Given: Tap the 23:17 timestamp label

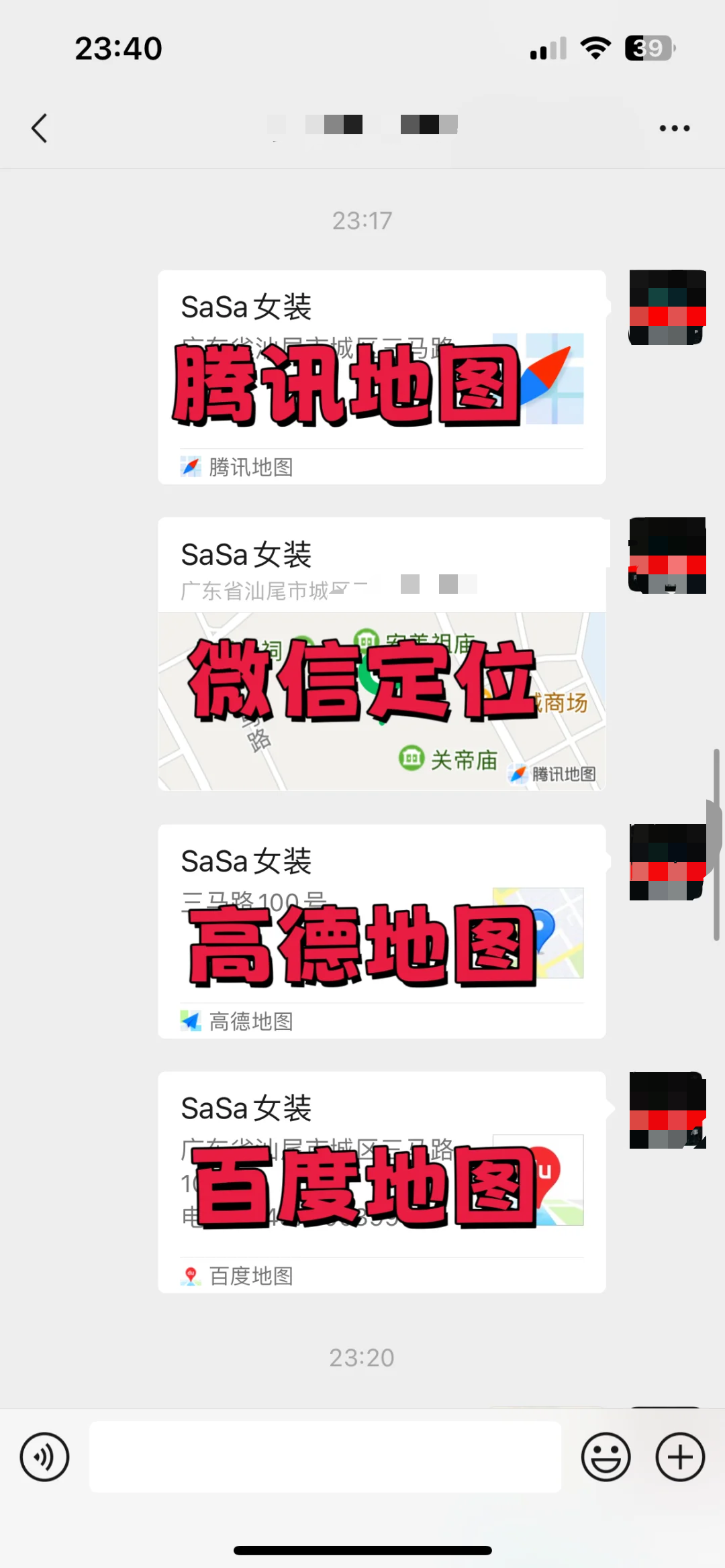Looking at the screenshot, I should coord(362,219).
